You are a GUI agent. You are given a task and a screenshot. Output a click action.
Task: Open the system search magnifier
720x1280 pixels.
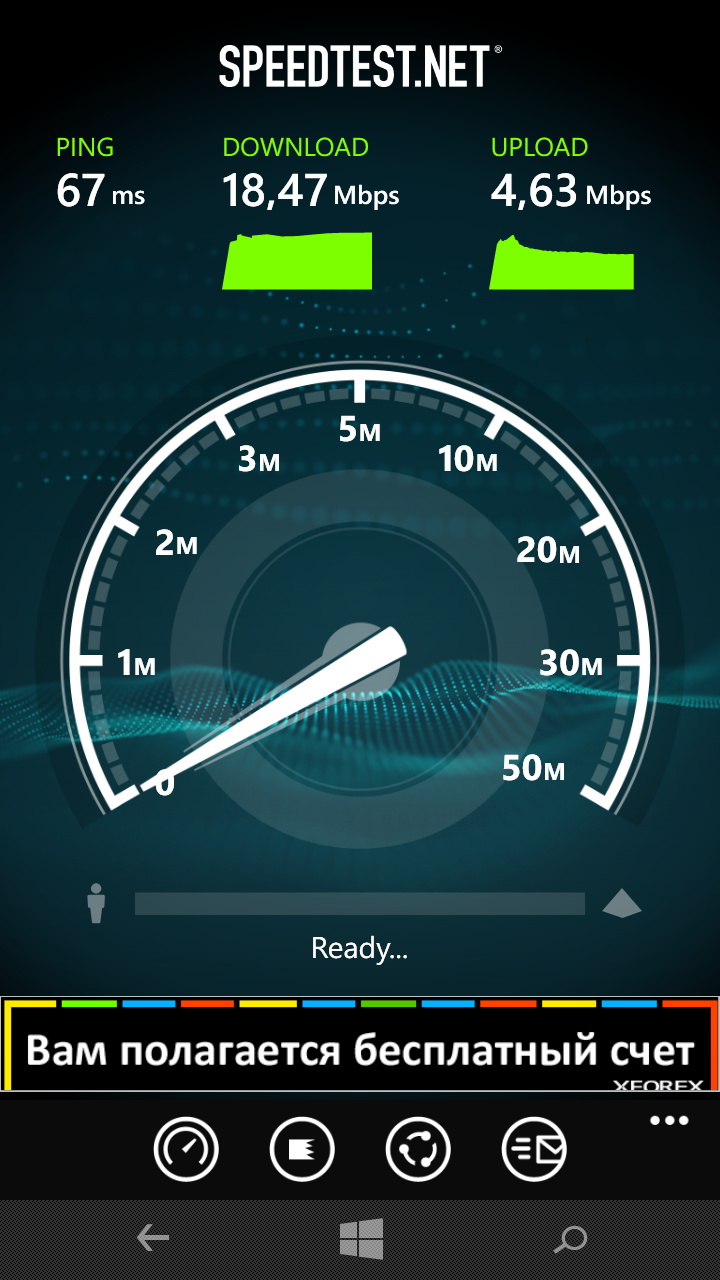570,1240
